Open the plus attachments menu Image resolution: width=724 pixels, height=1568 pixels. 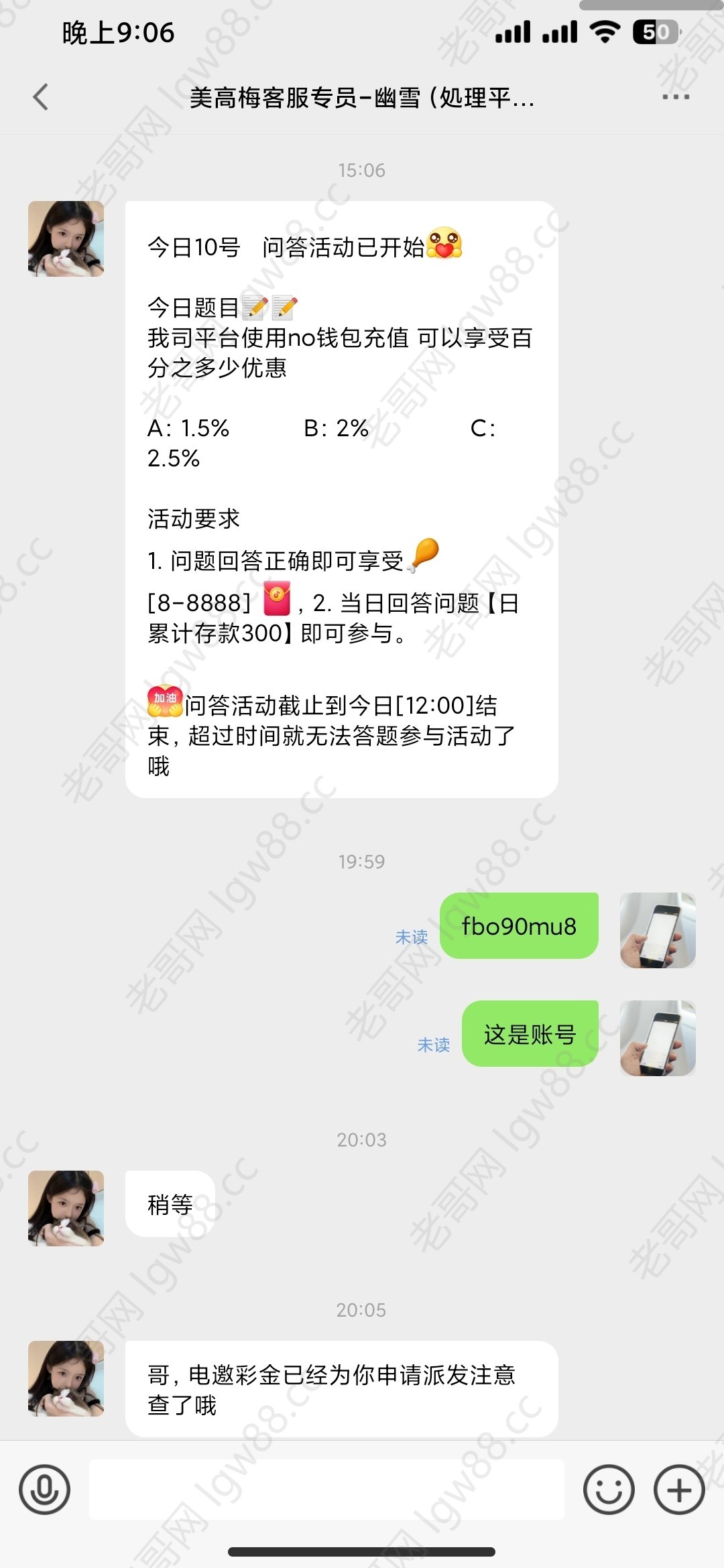click(x=679, y=1490)
